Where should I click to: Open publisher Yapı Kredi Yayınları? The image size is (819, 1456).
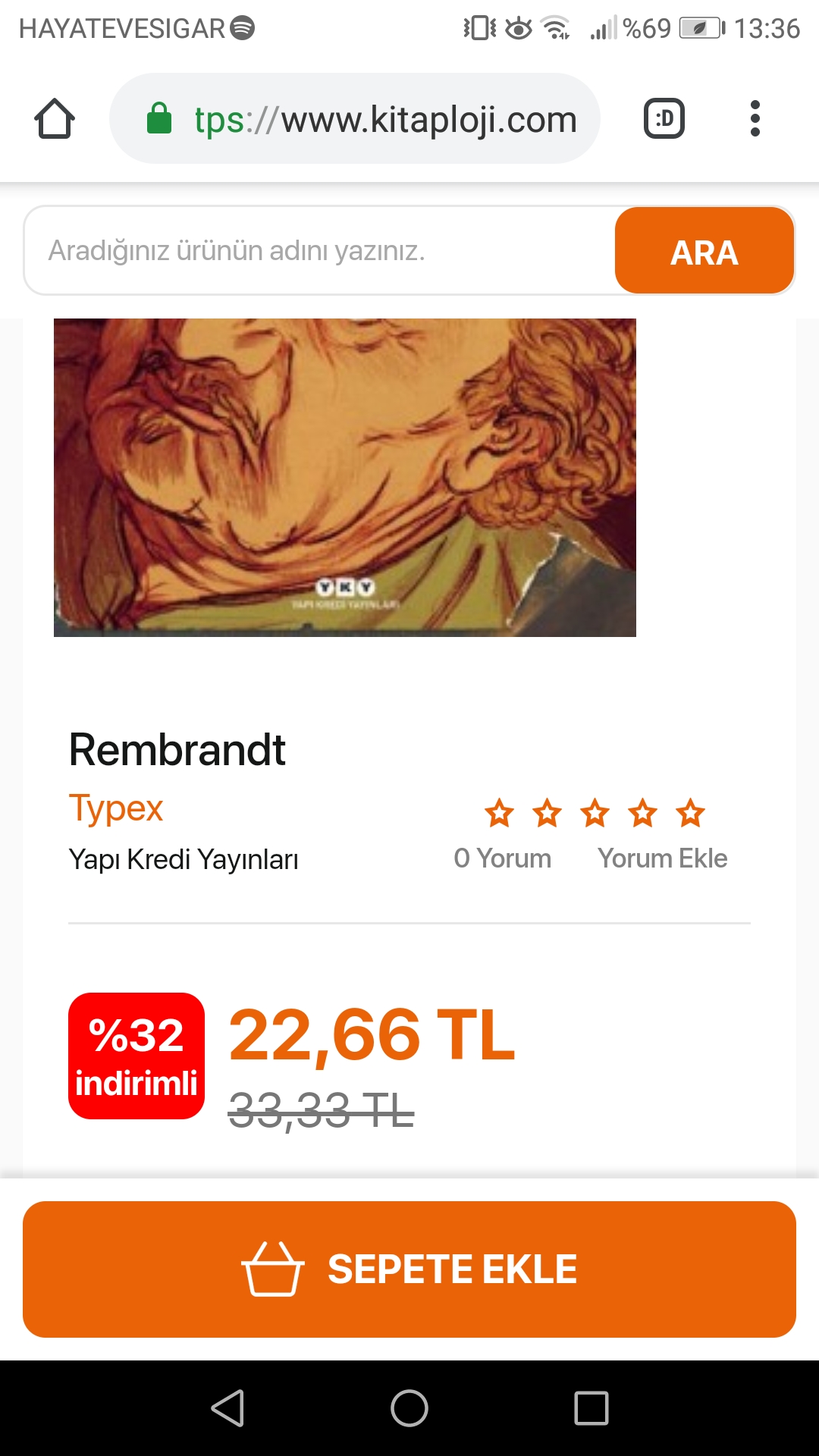point(184,860)
